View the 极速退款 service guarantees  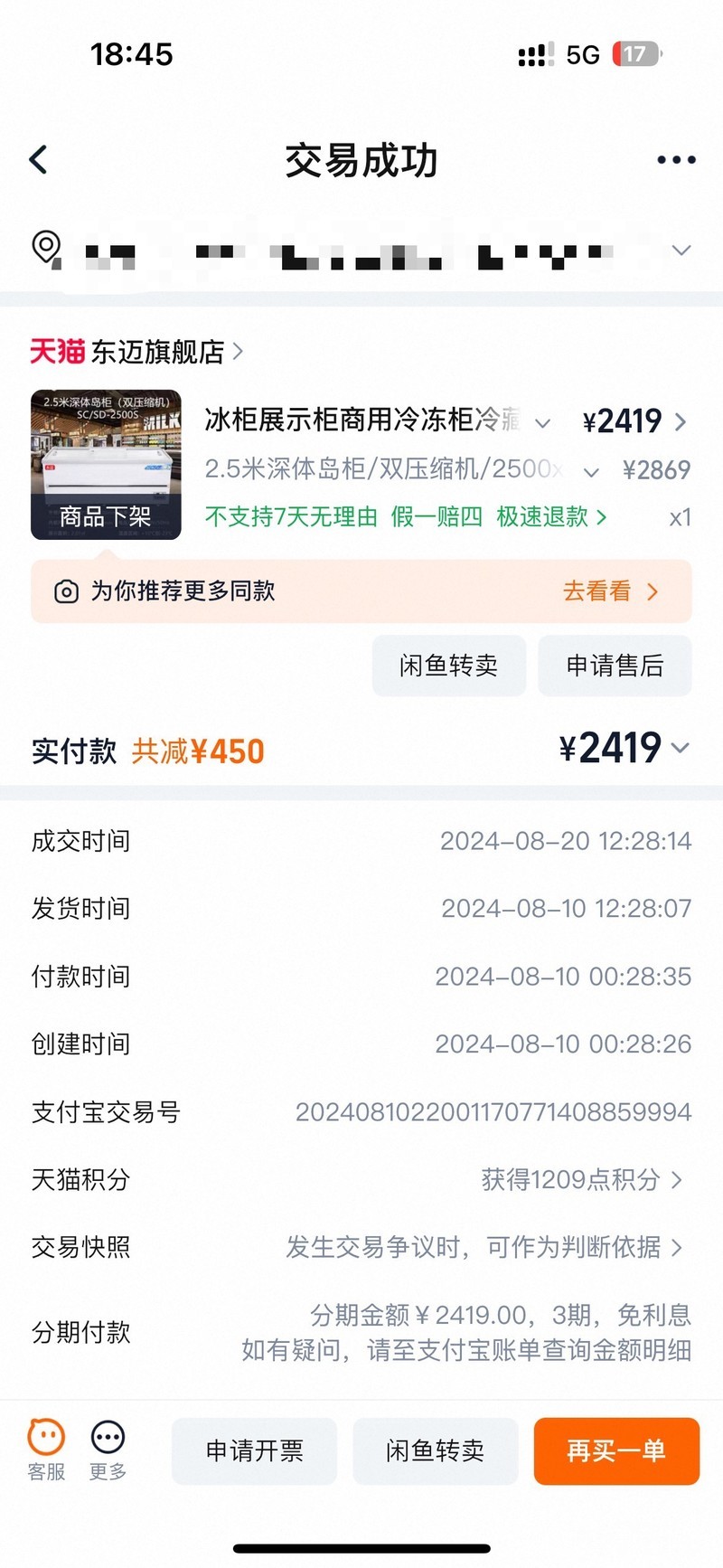click(549, 517)
